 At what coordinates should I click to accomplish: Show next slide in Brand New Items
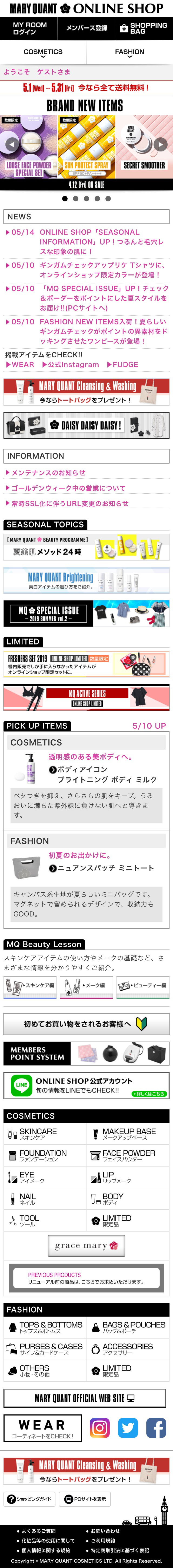pyautogui.click(x=160, y=145)
